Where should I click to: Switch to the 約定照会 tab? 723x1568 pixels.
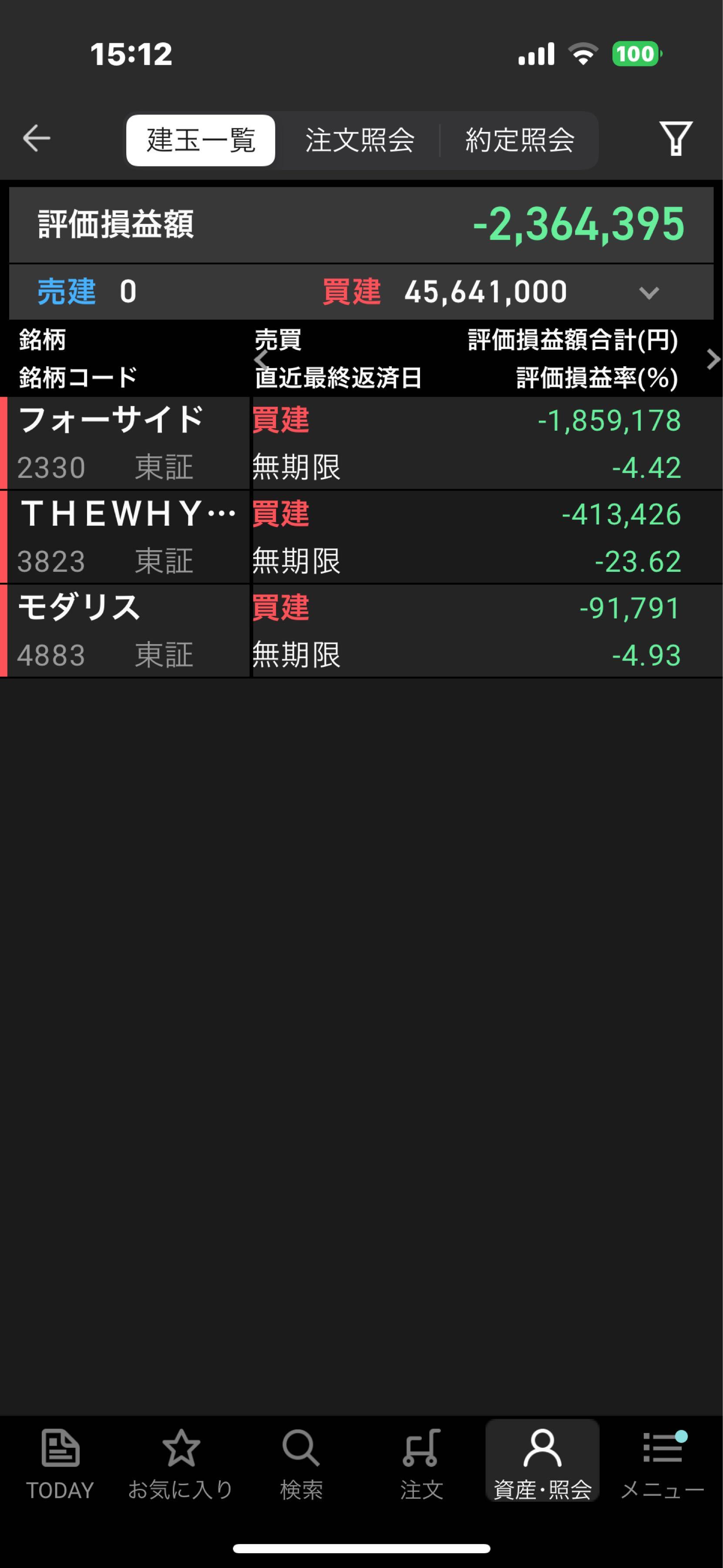coord(520,140)
